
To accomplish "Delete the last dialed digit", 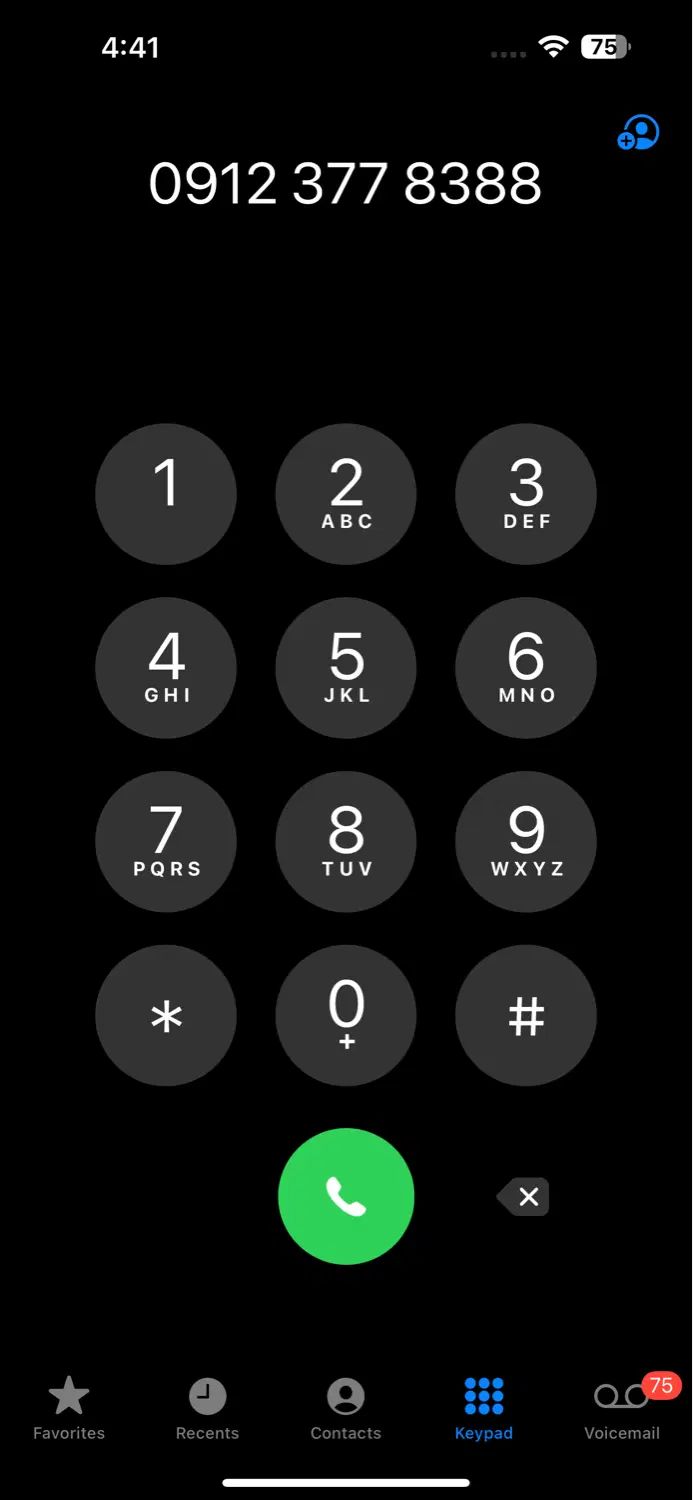I will (x=524, y=1196).
